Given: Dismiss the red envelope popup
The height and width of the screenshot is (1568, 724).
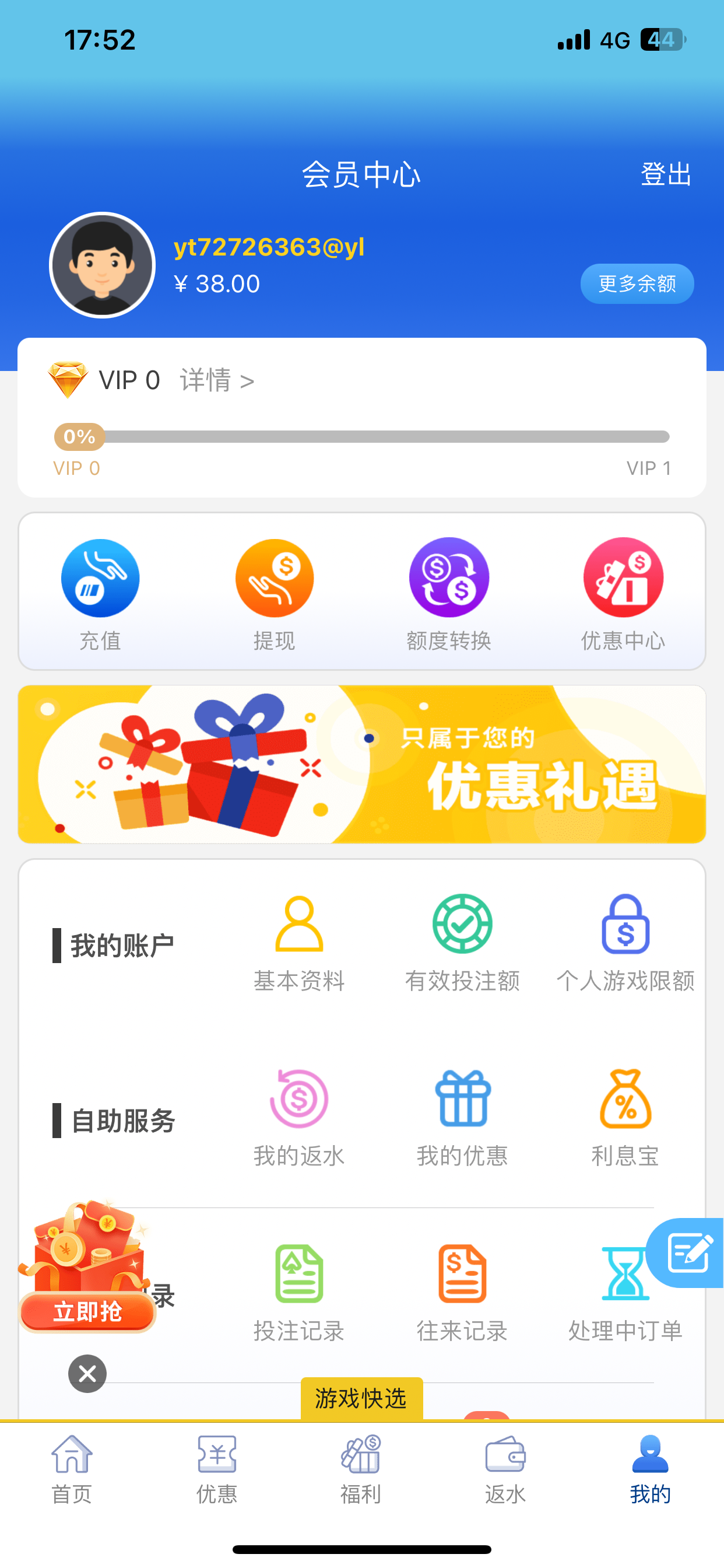Looking at the screenshot, I should (87, 1373).
